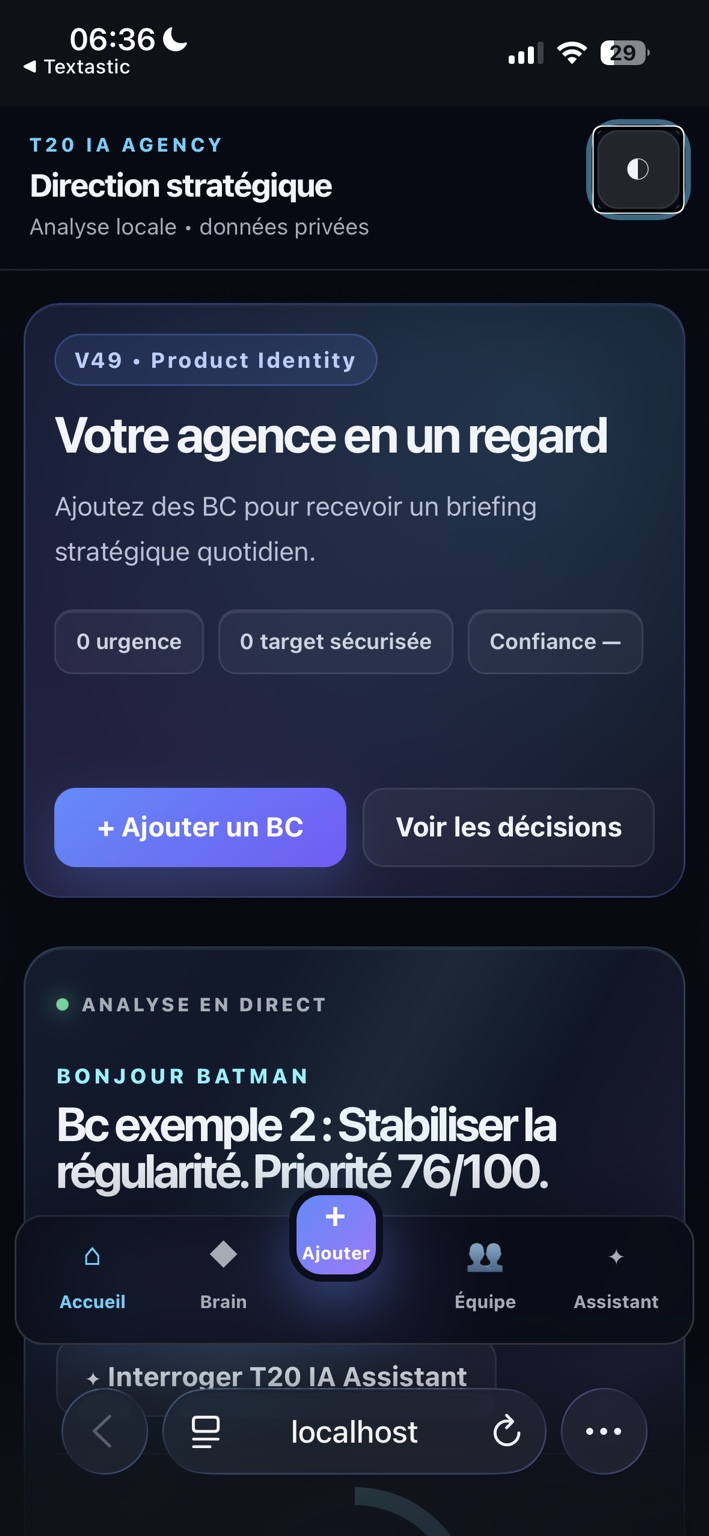Tap the 0 target sécurisée chip
The height and width of the screenshot is (1536, 709).
335,642
